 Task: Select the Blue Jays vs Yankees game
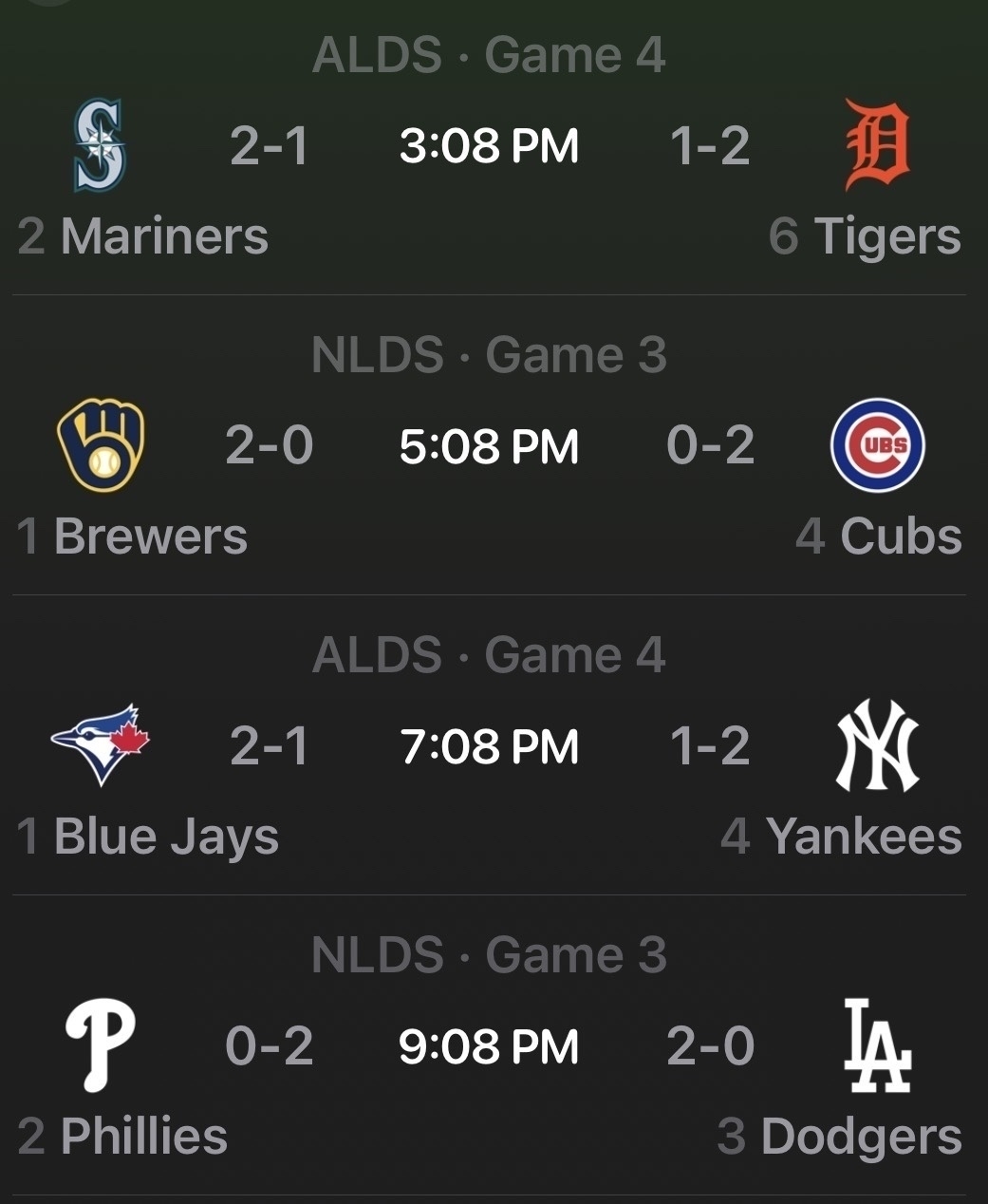point(489,746)
